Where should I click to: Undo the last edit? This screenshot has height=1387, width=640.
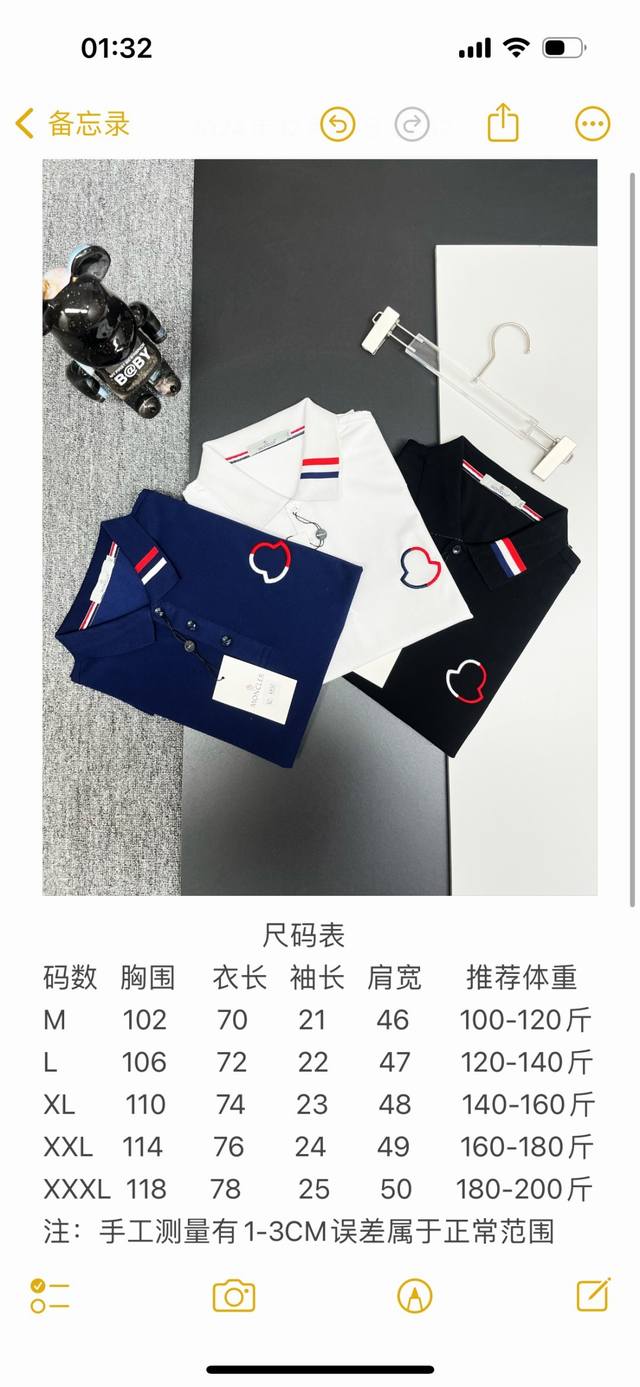click(x=338, y=124)
